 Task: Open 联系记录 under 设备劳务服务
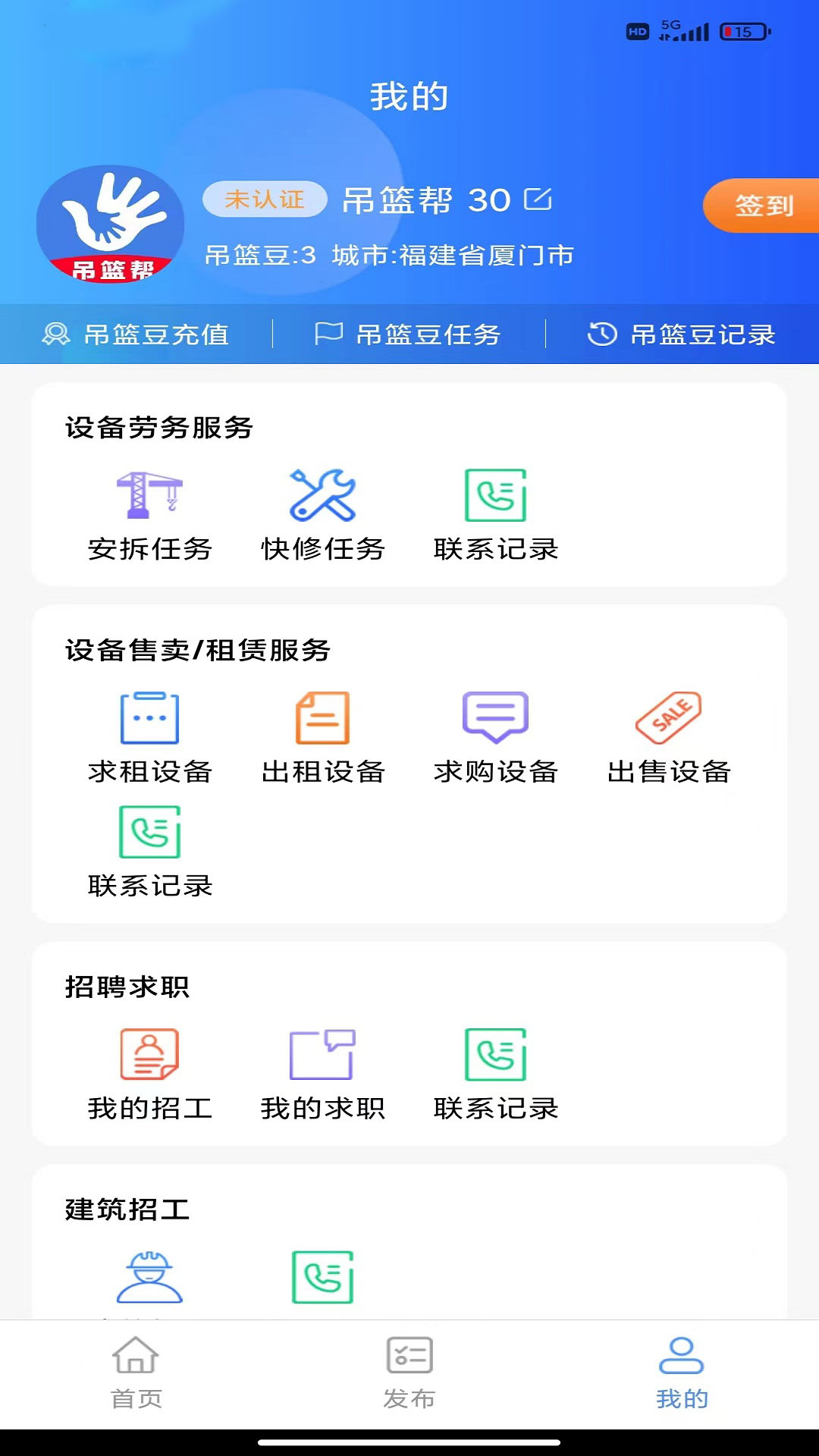[x=496, y=514]
